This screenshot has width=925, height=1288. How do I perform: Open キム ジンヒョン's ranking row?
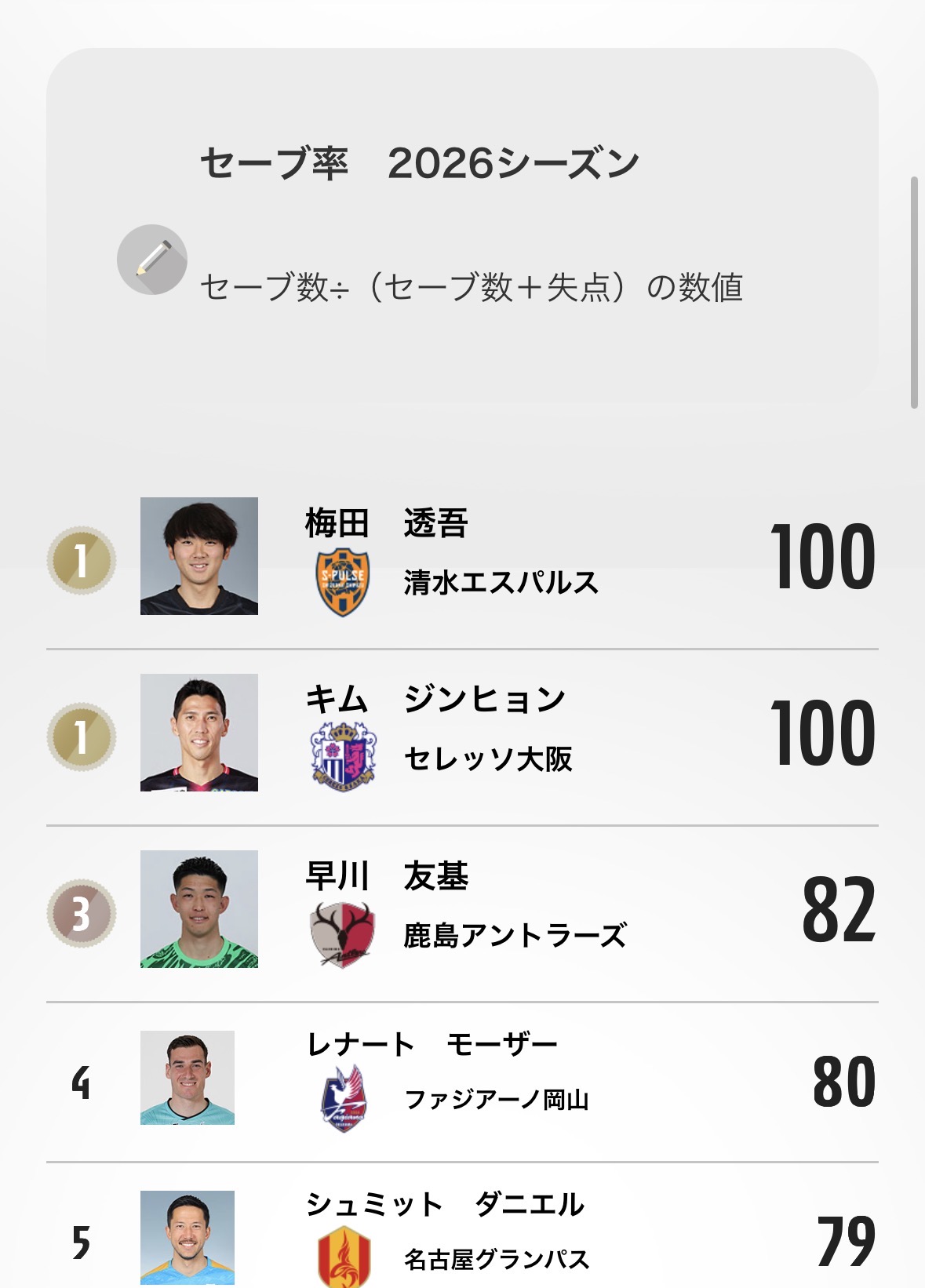pyautogui.click(x=462, y=737)
